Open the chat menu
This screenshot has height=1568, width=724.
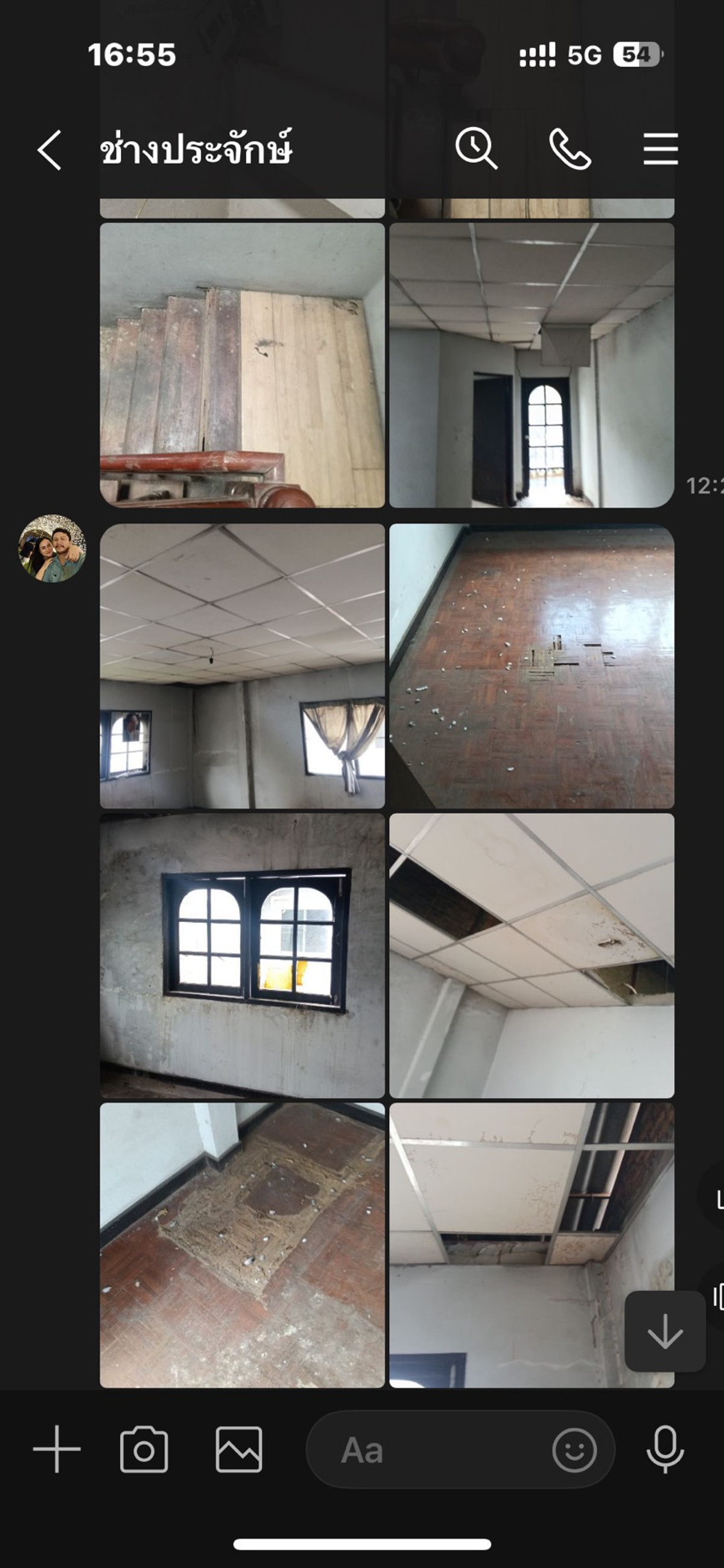(x=661, y=148)
